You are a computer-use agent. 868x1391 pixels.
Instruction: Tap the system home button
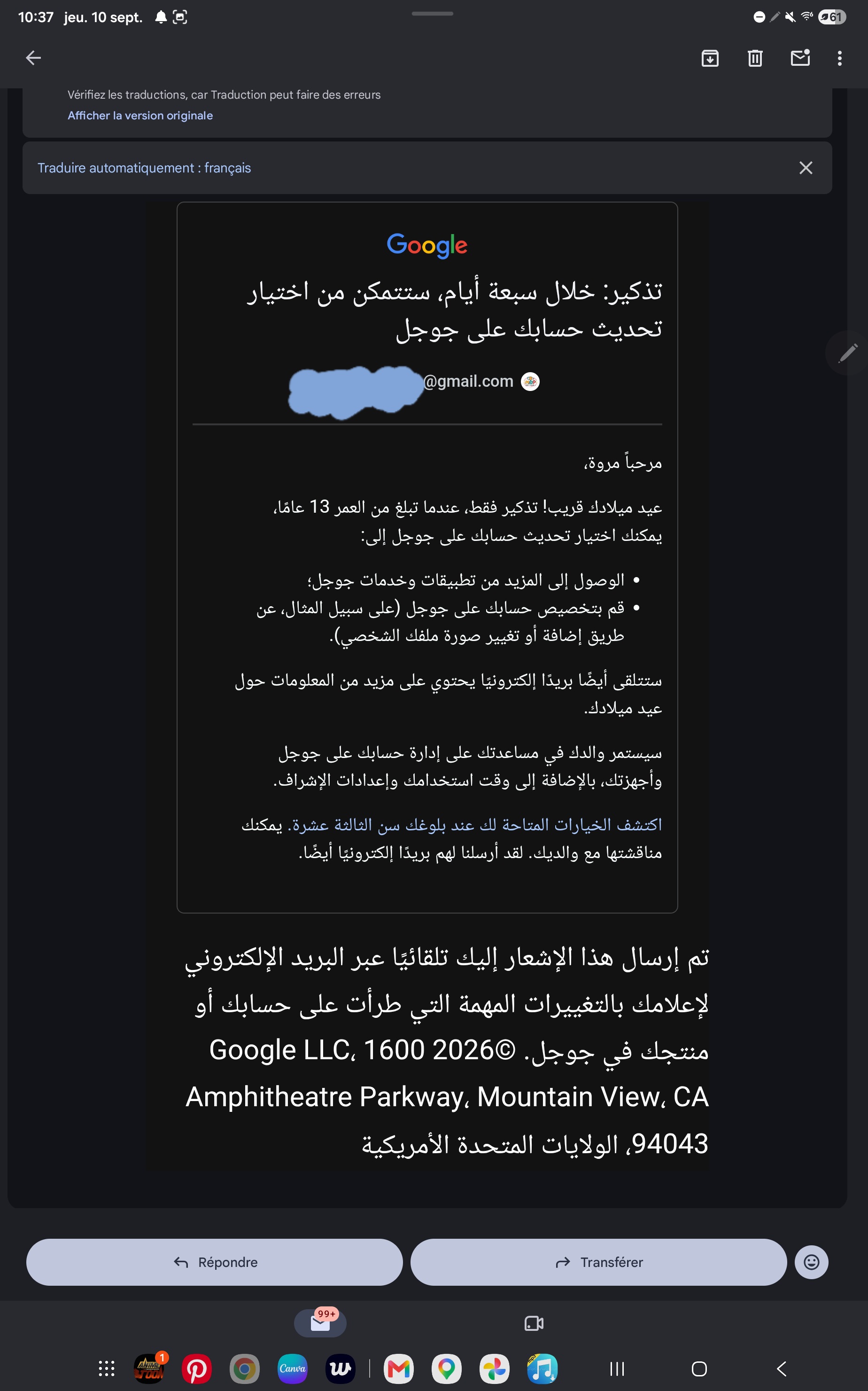[x=698, y=1369]
